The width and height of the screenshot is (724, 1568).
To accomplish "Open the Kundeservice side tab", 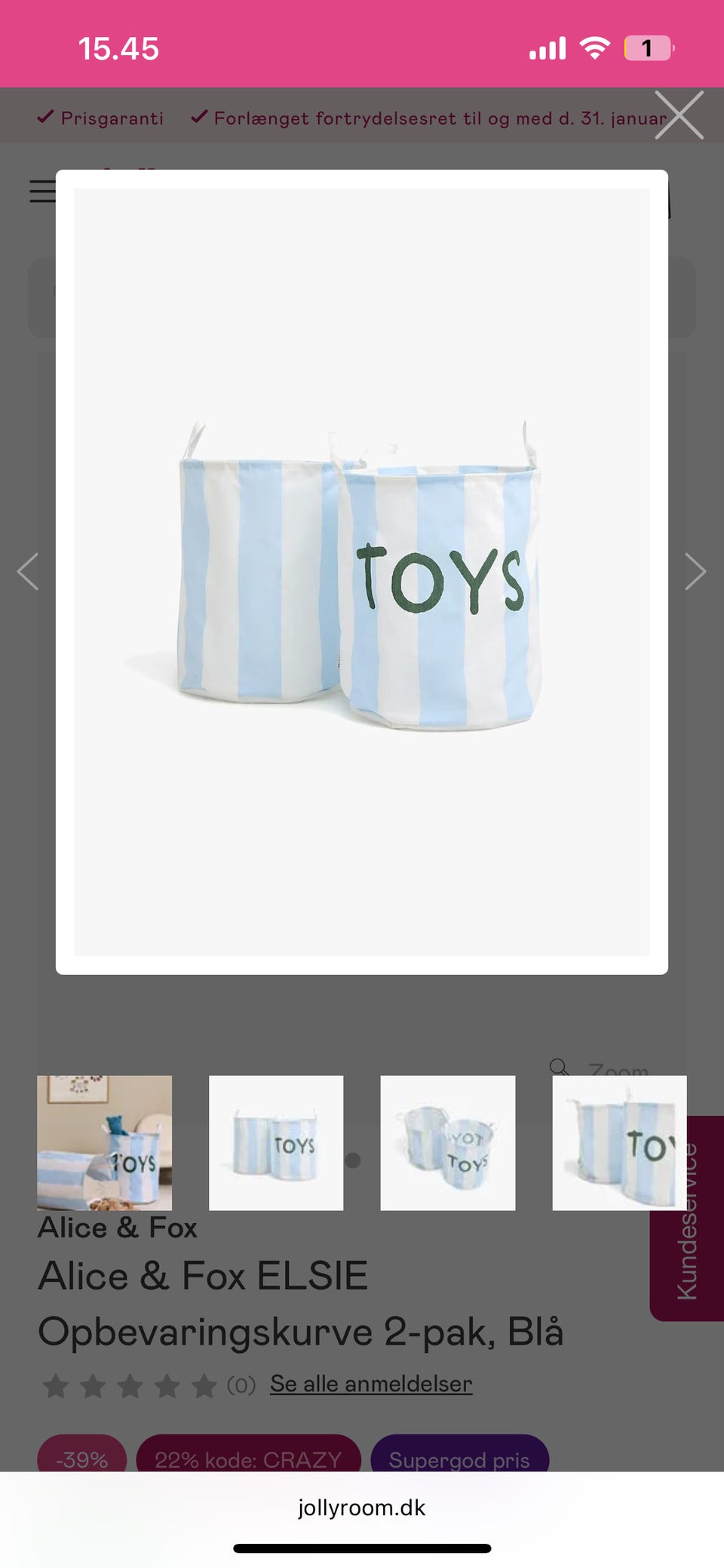I will (x=687, y=1219).
